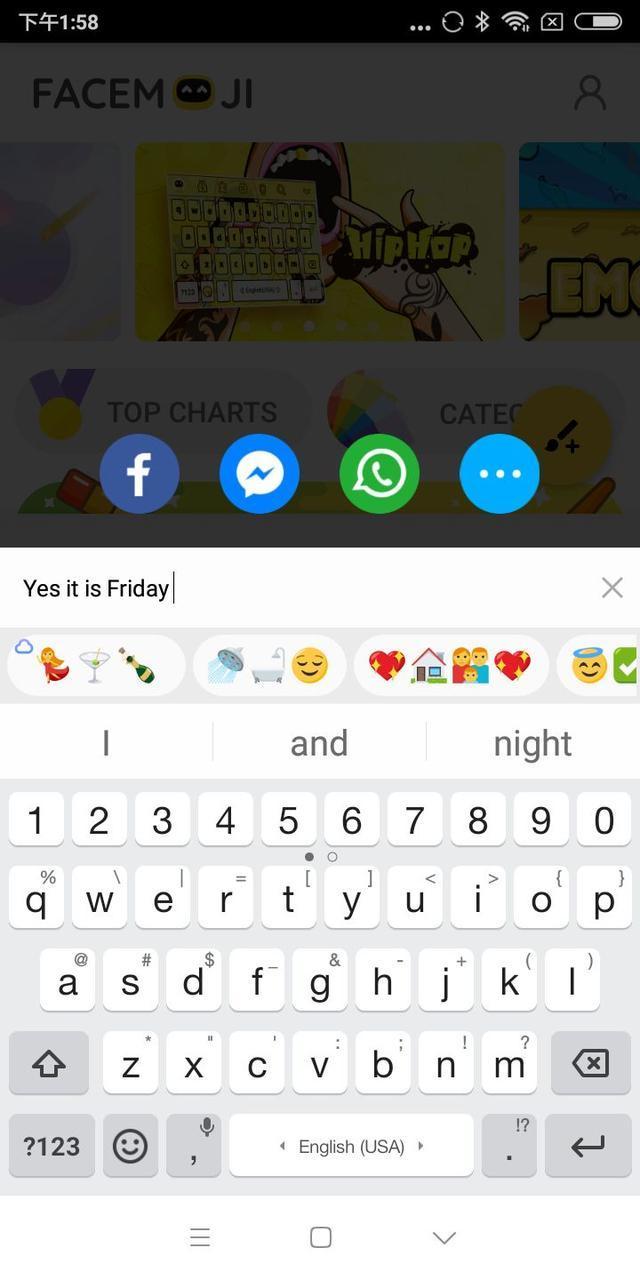Viewport: 640px width, 1280px height.
Task: Open more sharing options
Action: click(x=499, y=474)
